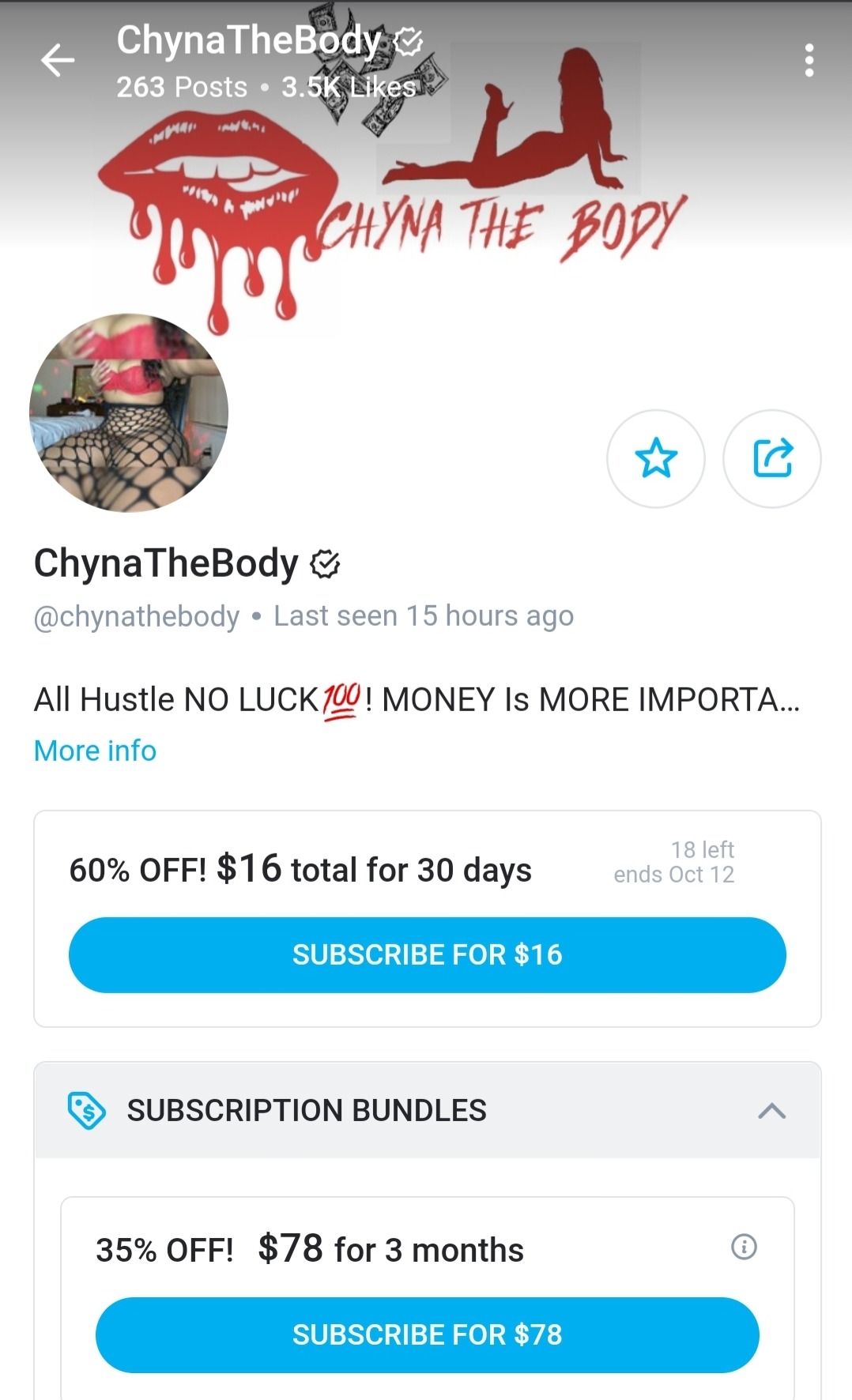Add ChynaTheBody to favorites with star
Viewport: 852px width, 1400px height.
(655, 458)
